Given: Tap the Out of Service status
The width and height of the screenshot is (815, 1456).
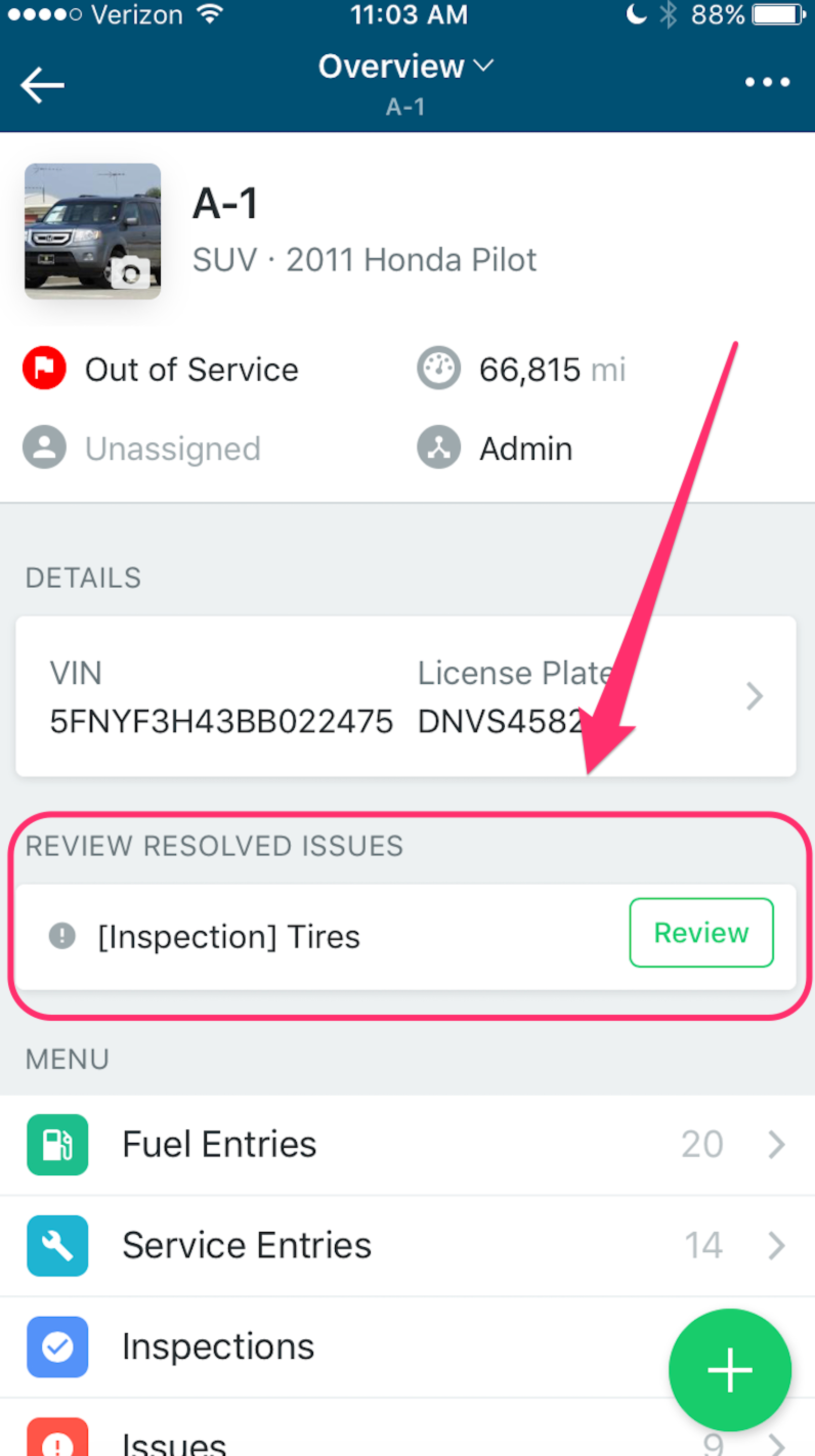Looking at the screenshot, I should coord(191,370).
